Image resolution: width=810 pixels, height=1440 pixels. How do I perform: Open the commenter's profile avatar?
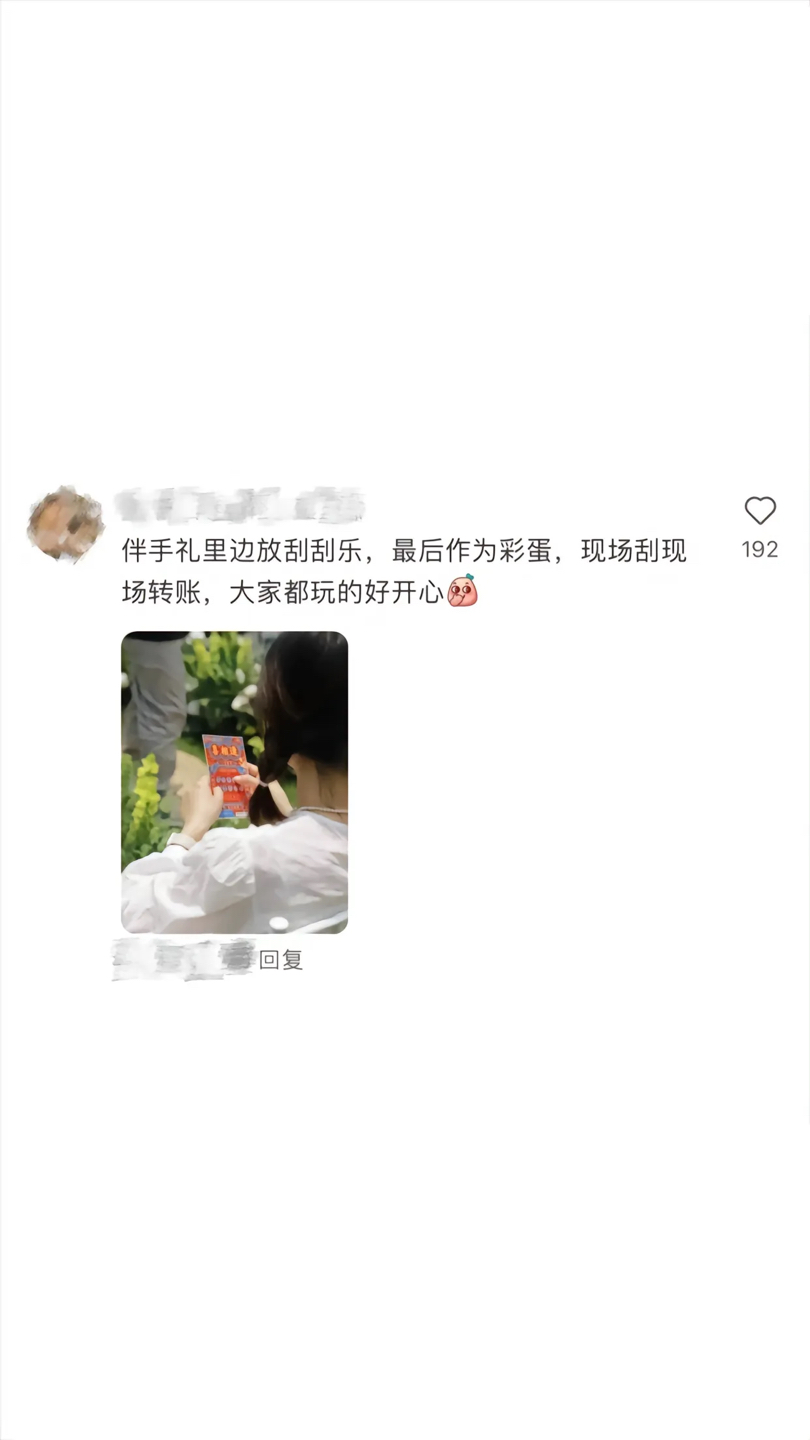click(x=66, y=523)
